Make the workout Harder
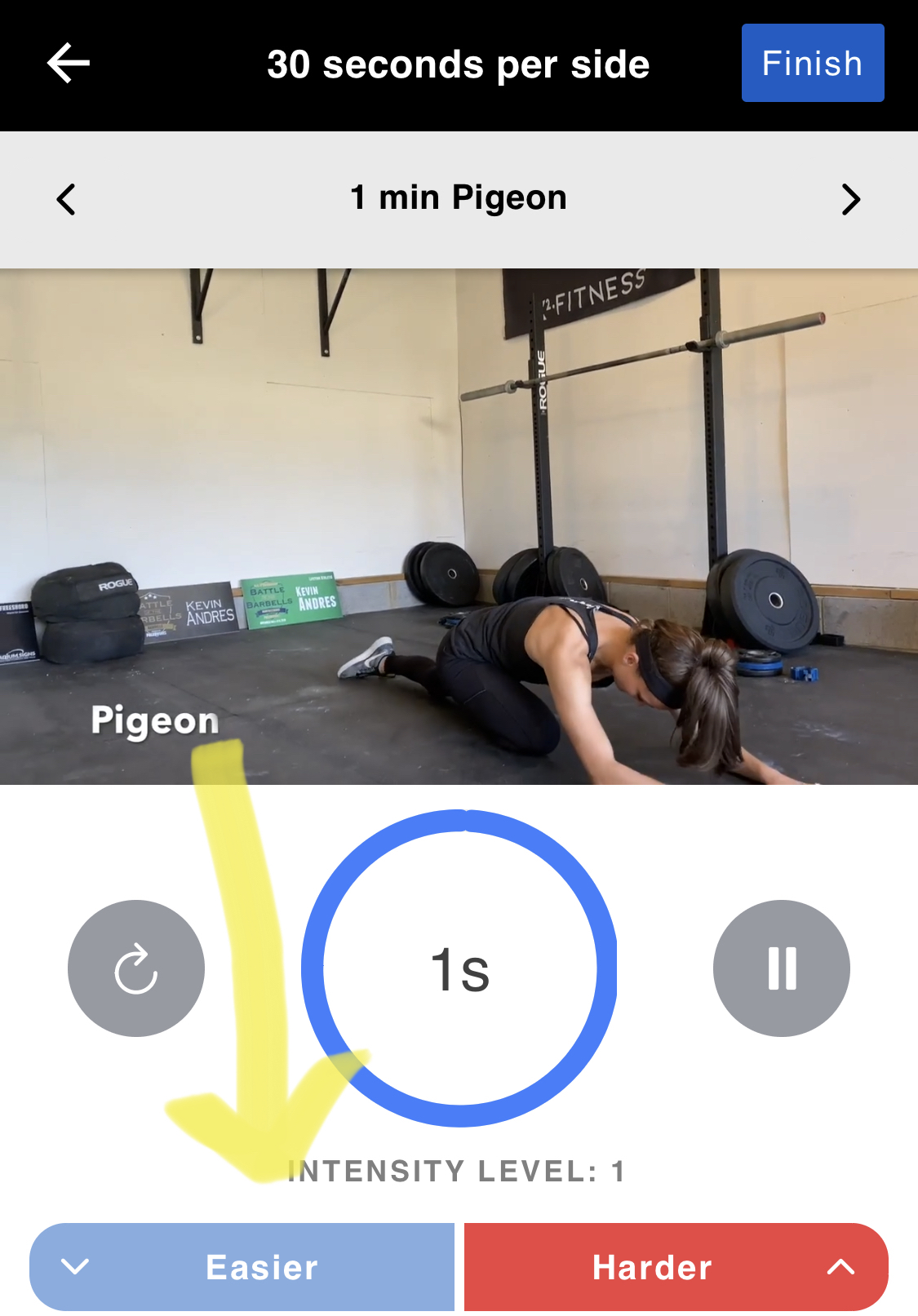 (676, 1266)
